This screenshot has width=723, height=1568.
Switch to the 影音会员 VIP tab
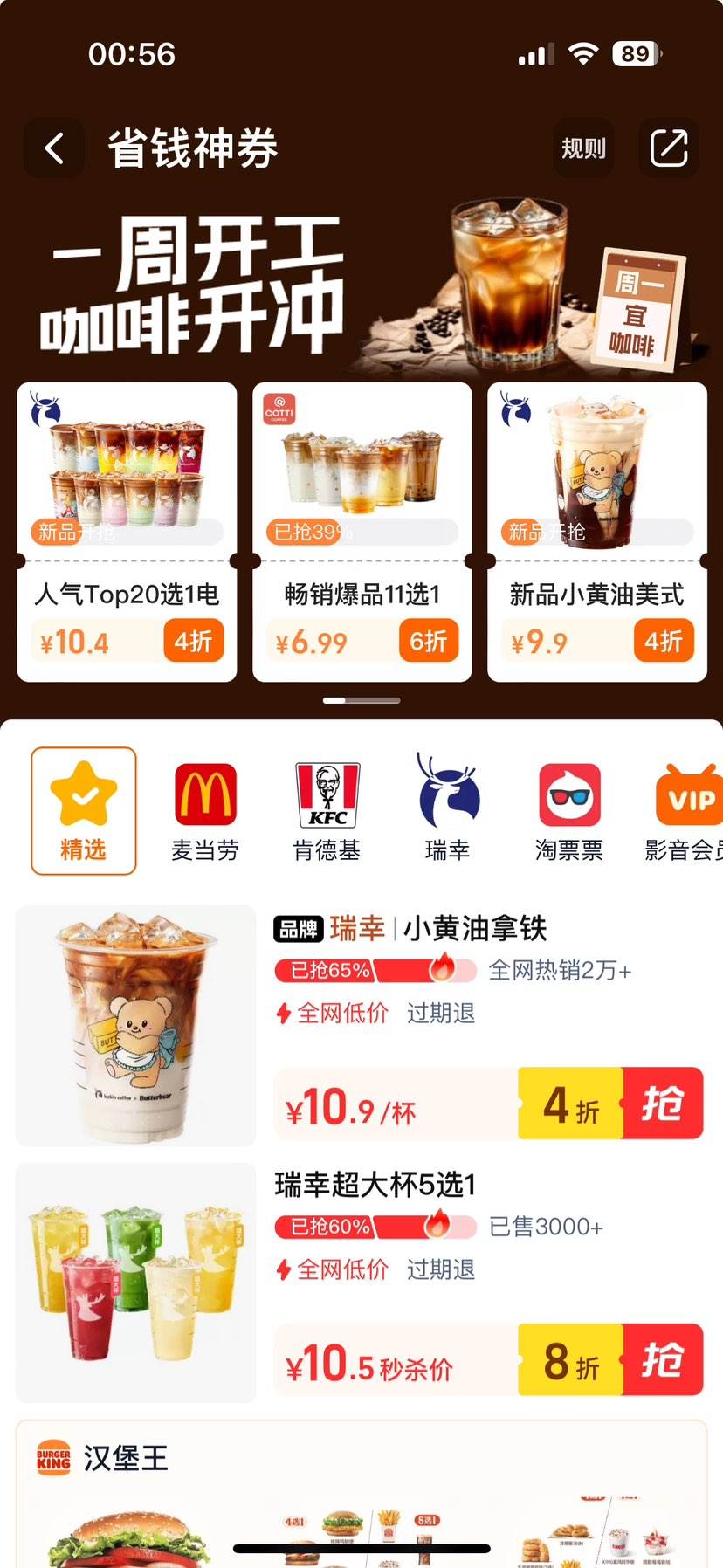click(685, 812)
